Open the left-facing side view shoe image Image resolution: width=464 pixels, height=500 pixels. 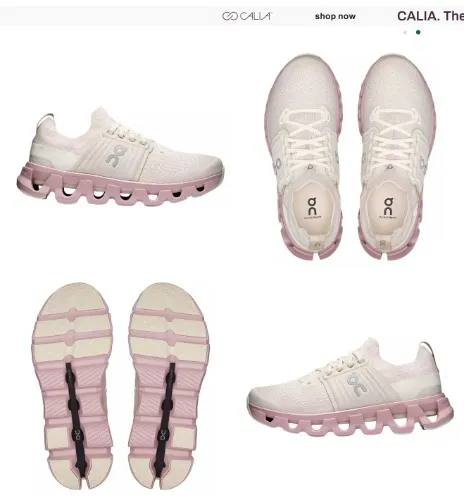(x=350, y=387)
